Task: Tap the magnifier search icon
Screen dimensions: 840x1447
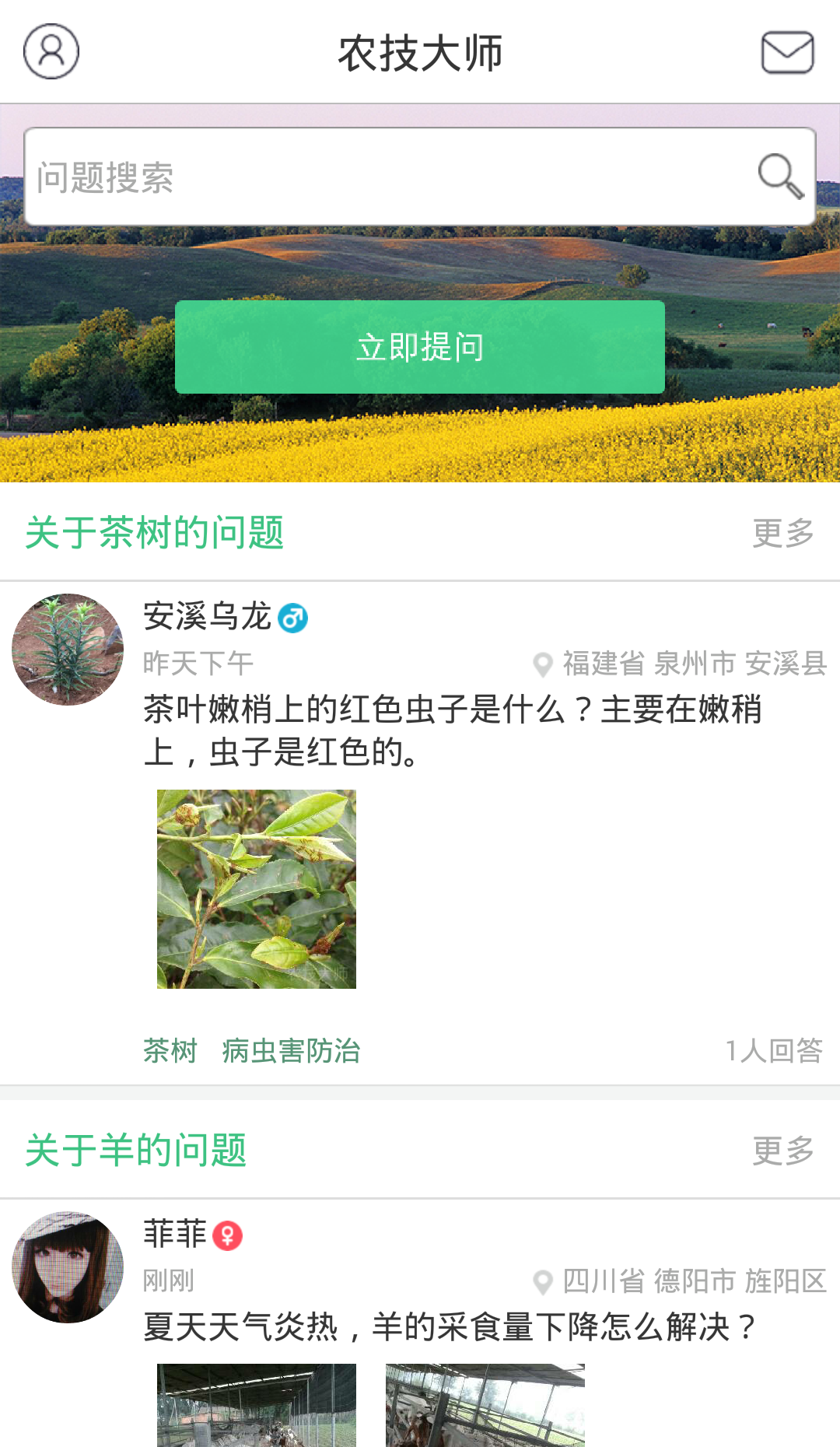Action: point(780,177)
